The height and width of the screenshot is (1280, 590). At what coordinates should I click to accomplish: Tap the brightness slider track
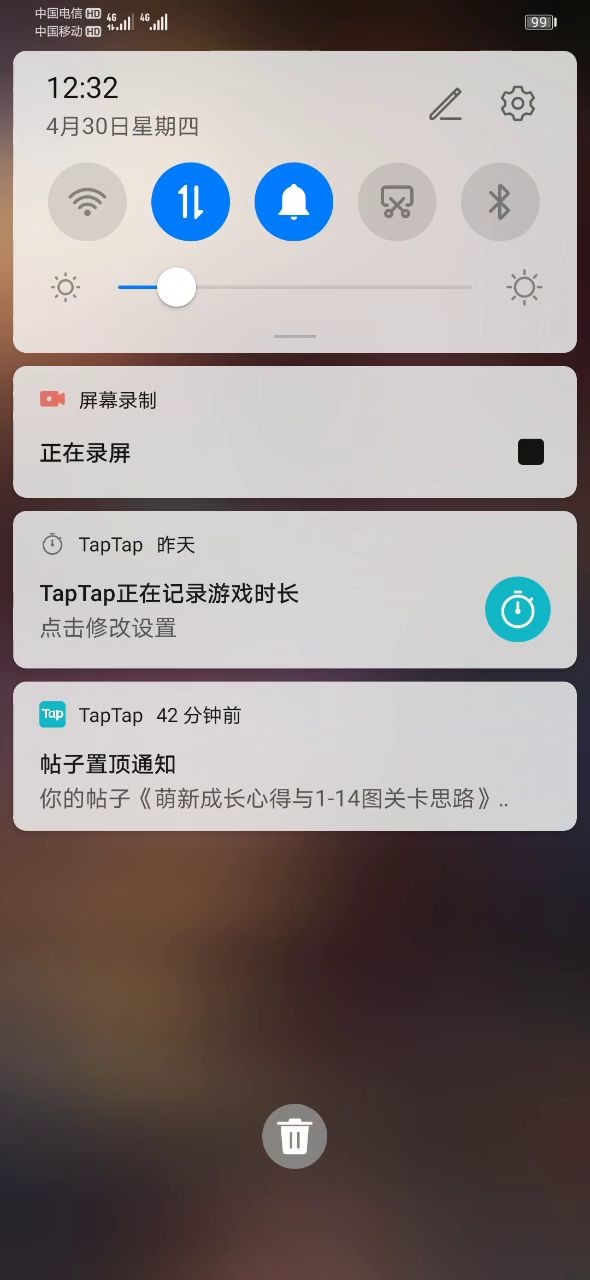[x=295, y=288]
